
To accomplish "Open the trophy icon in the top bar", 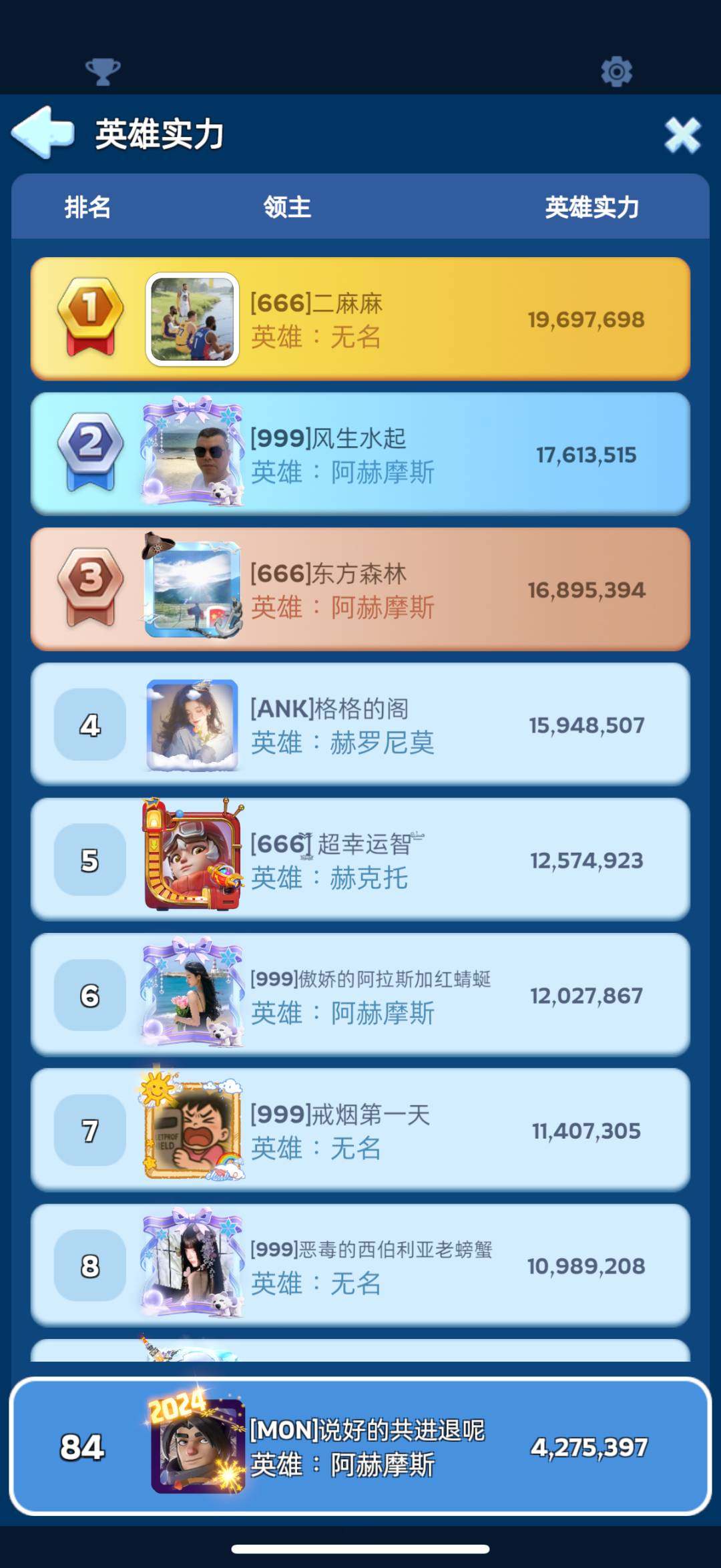I will click(103, 71).
